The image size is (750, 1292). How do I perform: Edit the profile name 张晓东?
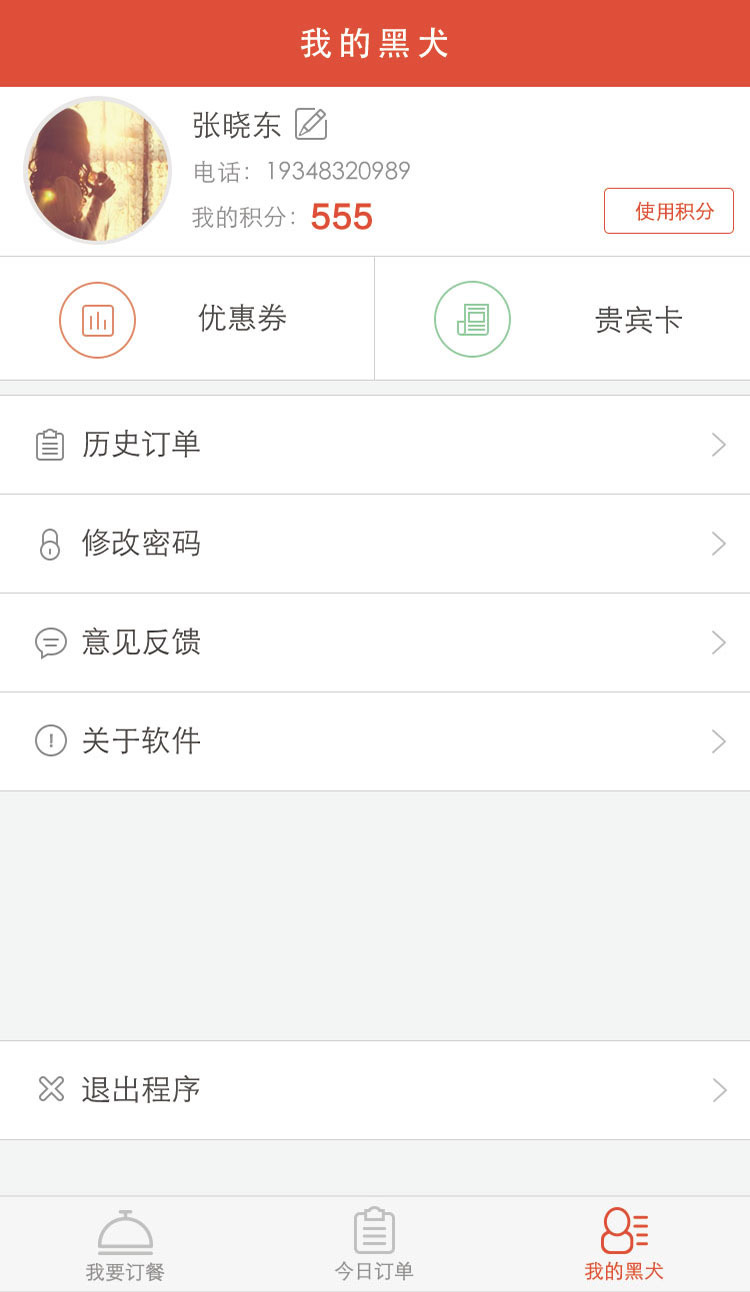311,124
